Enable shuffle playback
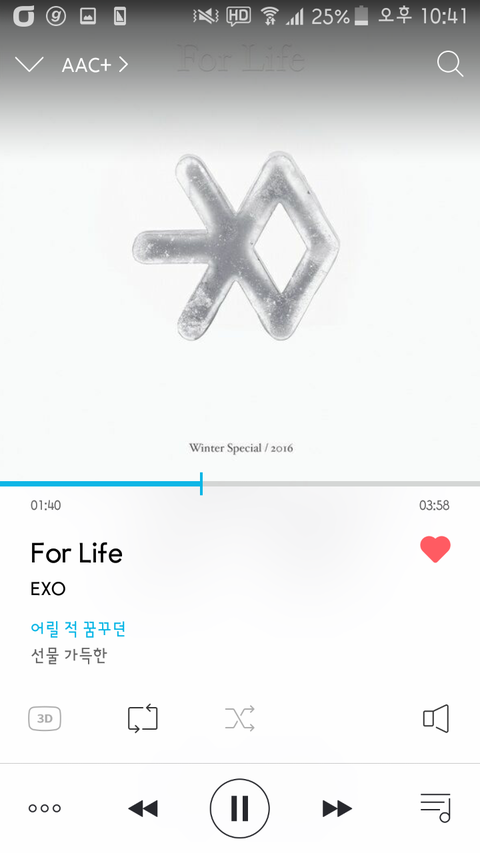The width and height of the screenshot is (480, 853). point(240,719)
